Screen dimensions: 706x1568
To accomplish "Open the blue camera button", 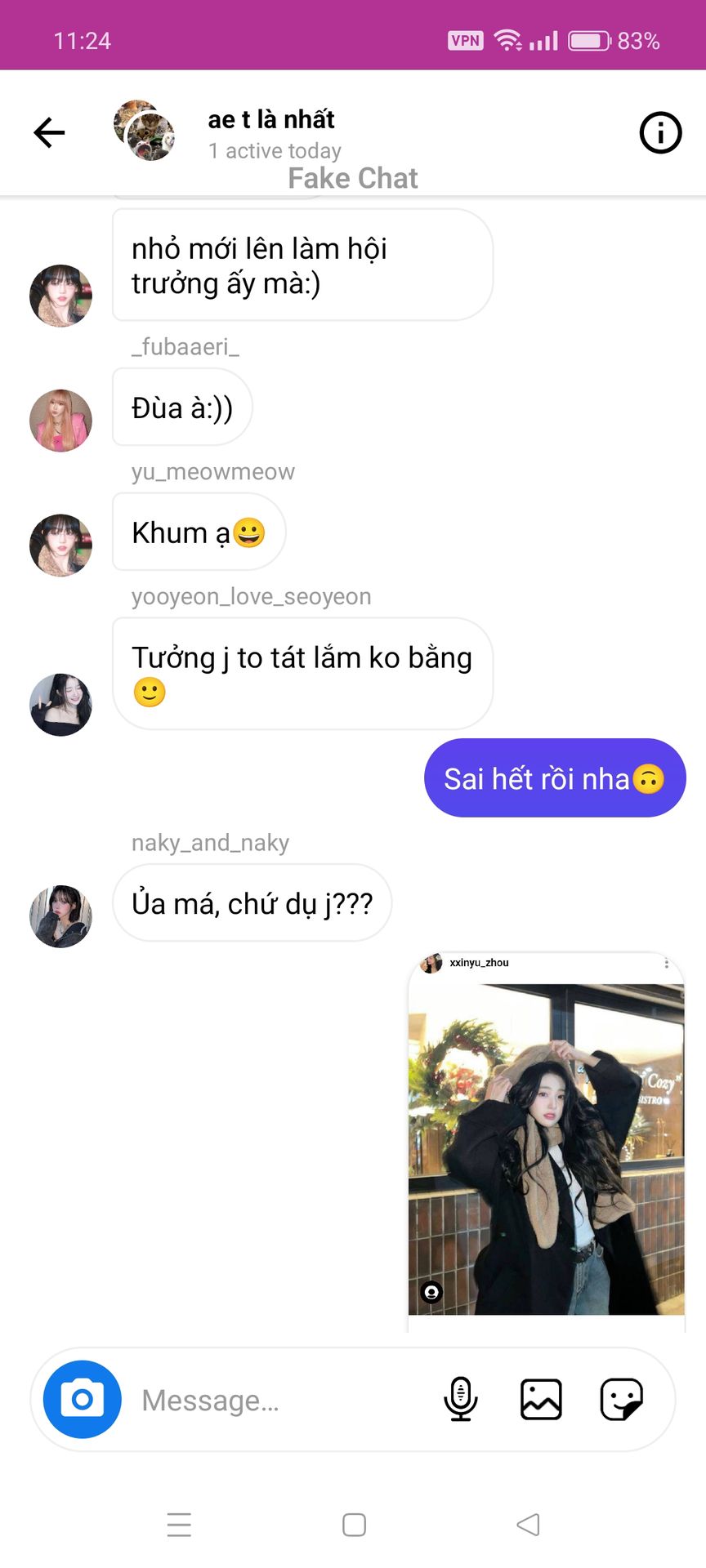I will tap(83, 1399).
